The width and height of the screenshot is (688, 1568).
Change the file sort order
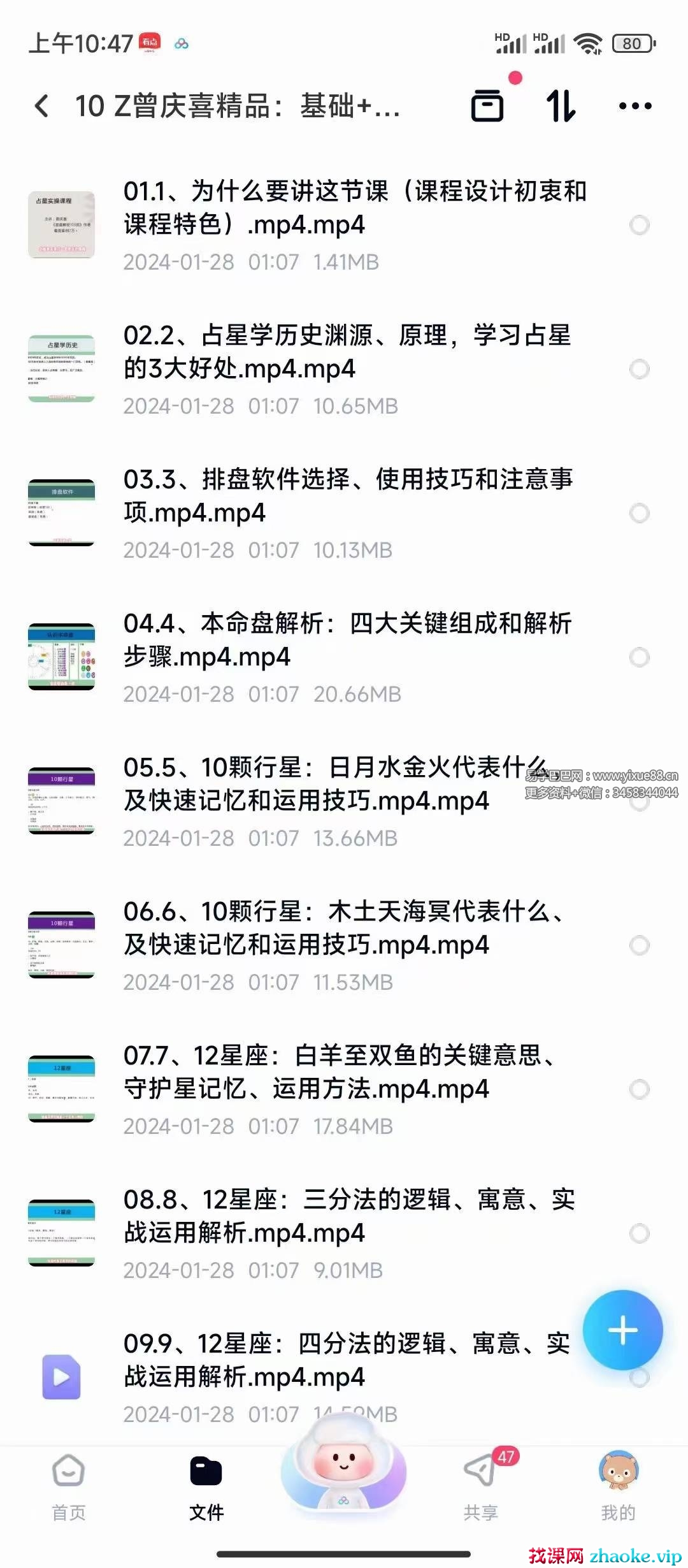[x=561, y=105]
